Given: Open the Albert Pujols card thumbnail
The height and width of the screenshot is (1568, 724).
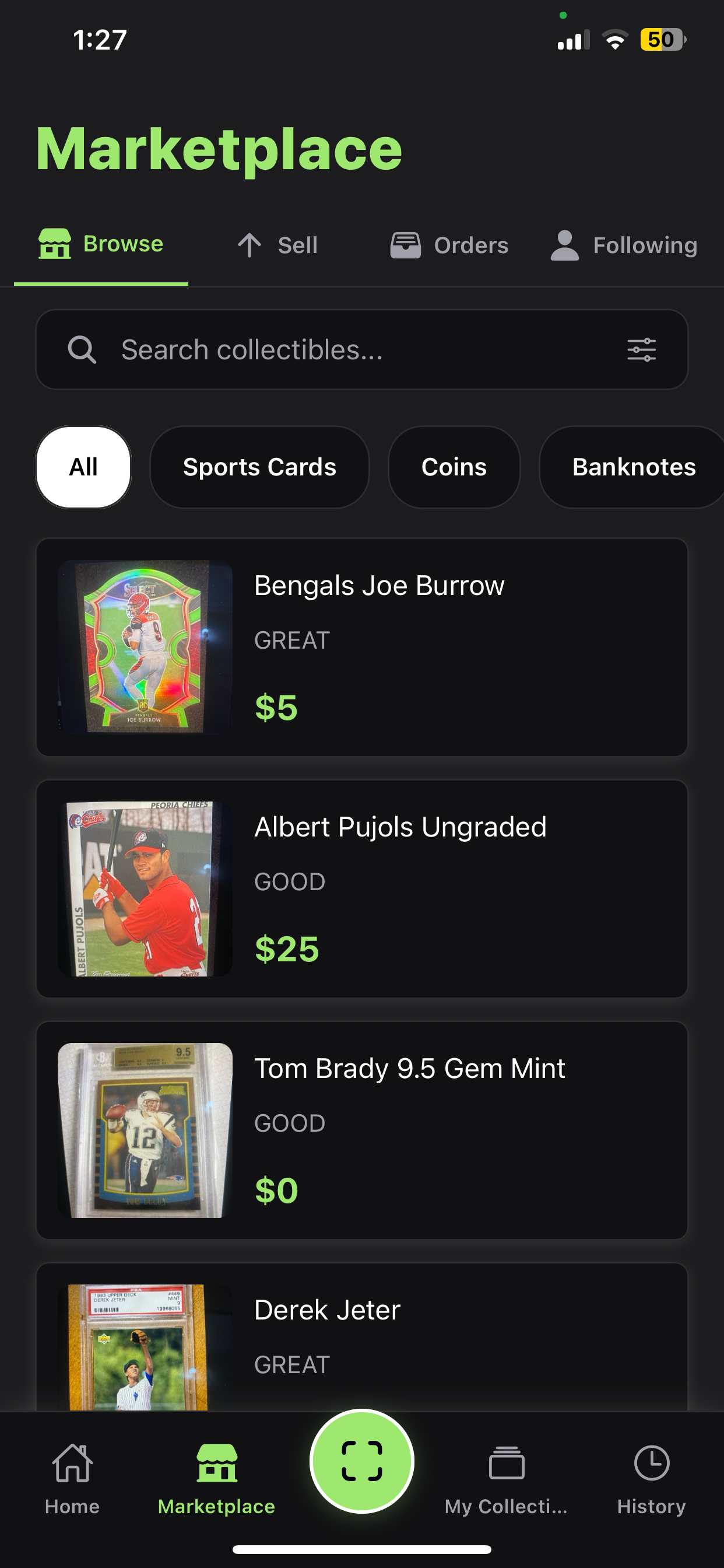Looking at the screenshot, I should click(x=145, y=888).
